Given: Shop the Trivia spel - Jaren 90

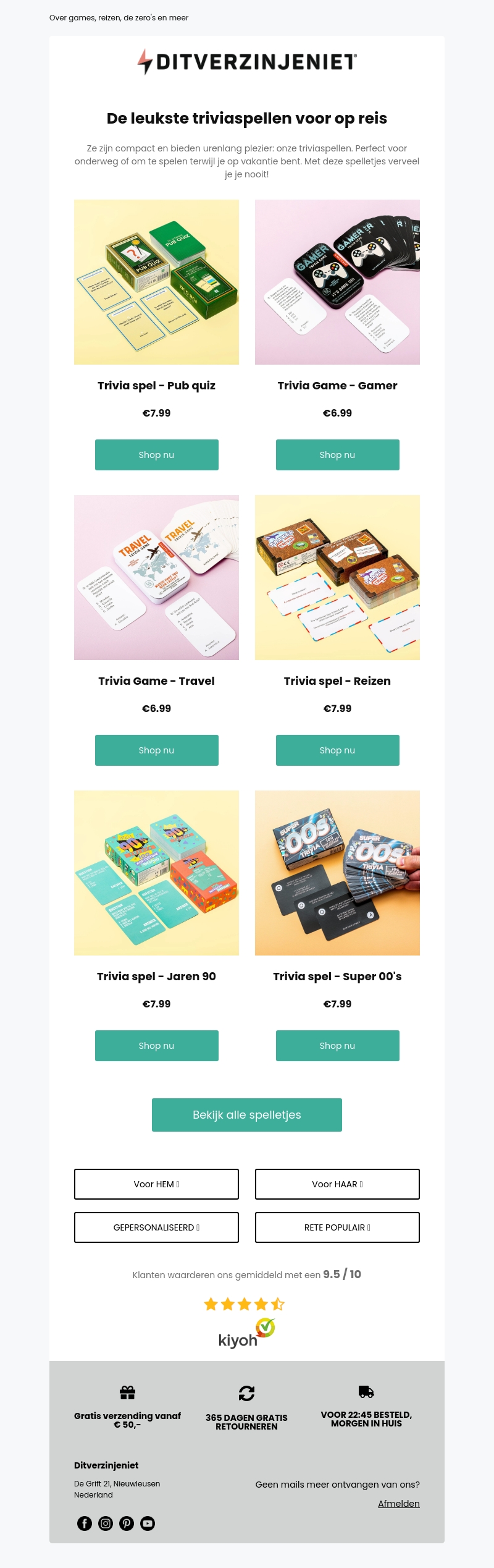Looking at the screenshot, I should (x=156, y=1046).
